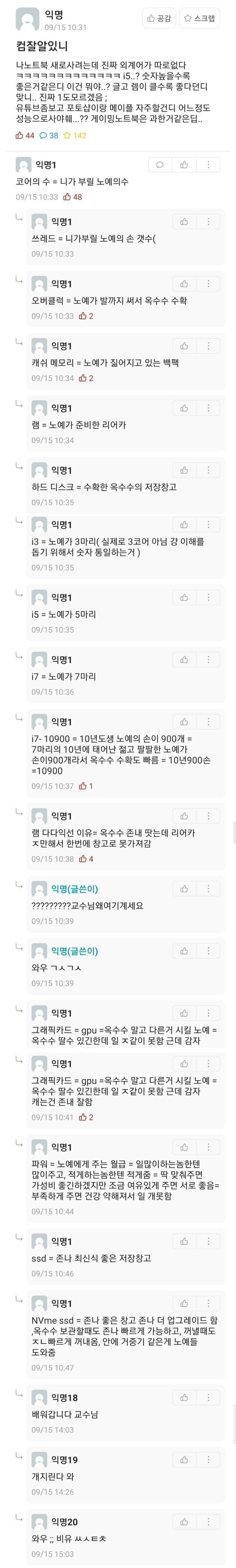Like 익명18's '배워갑니다 교수님' reply
Viewport: 236px width, 1568px height.
[x=184, y=1398]
